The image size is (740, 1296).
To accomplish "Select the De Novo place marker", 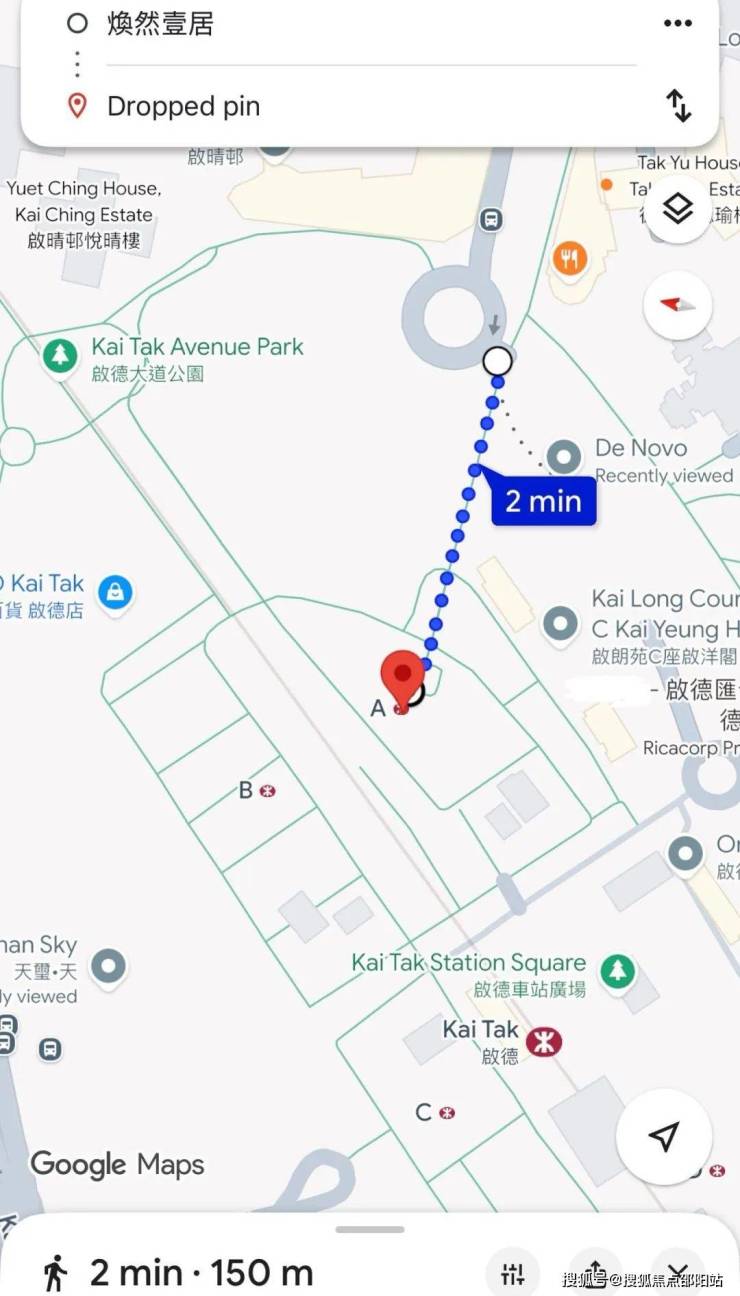I will (565, 458).
